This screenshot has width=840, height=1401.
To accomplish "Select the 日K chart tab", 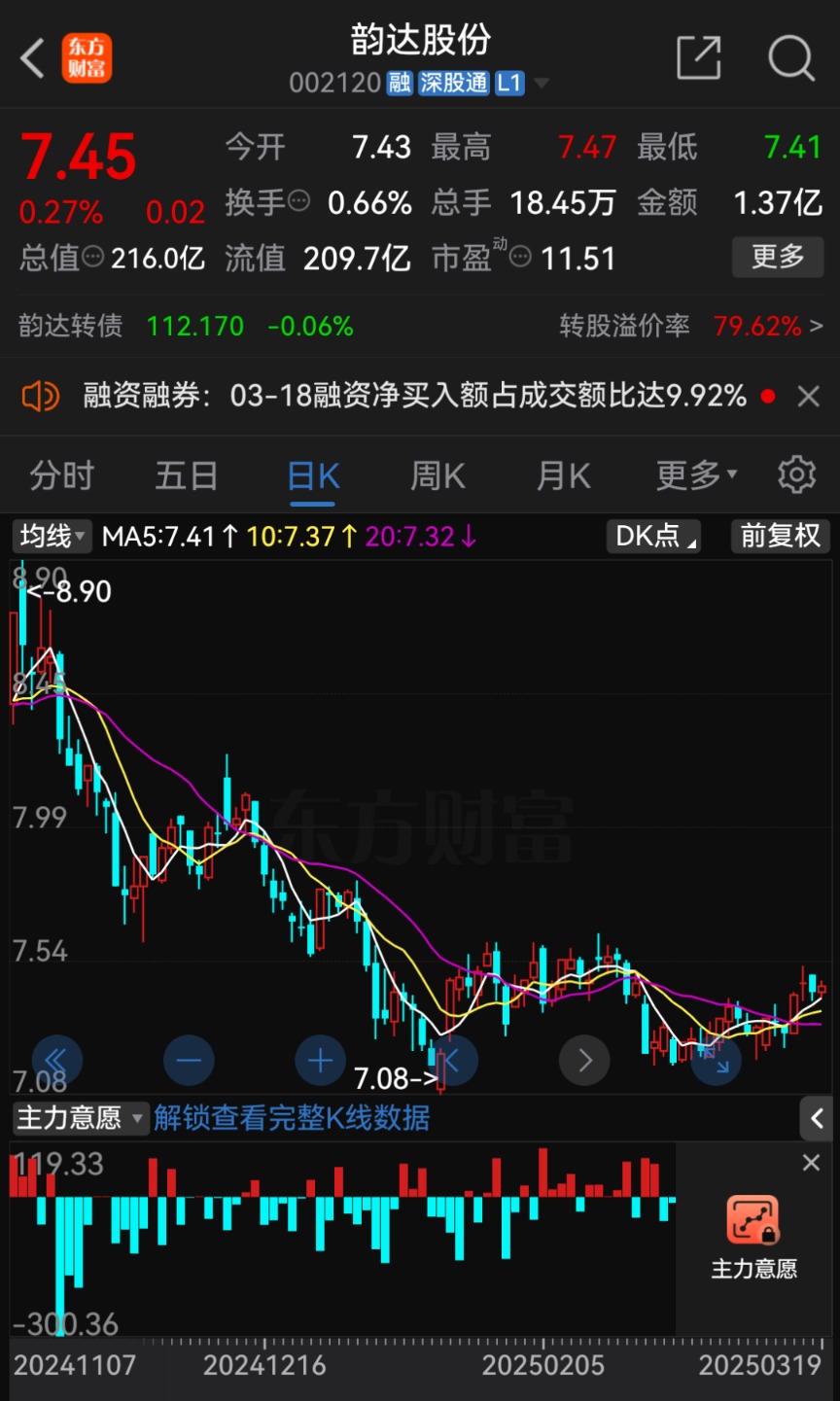I will click(313, 476).
